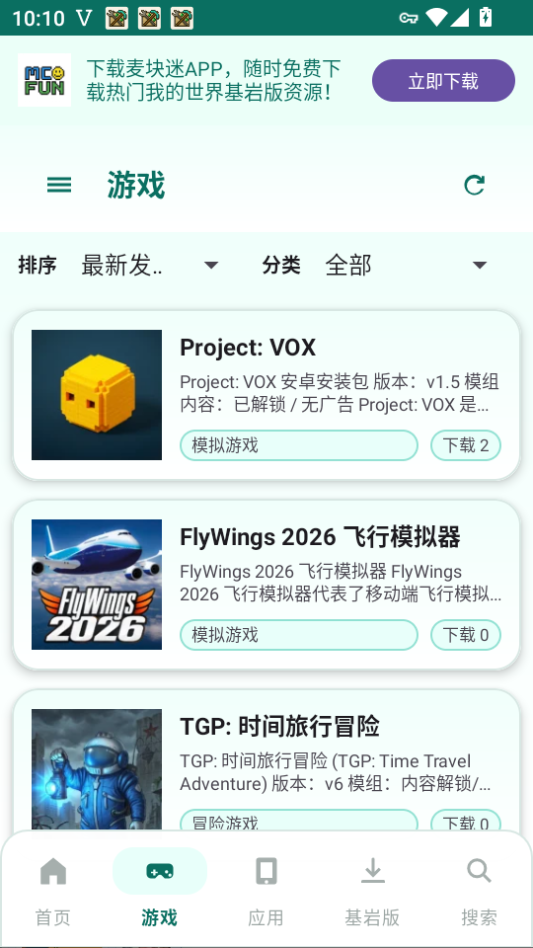Select the 游戏 tab in bottom navigation
The image size is (533, 948).
[160, 891]
